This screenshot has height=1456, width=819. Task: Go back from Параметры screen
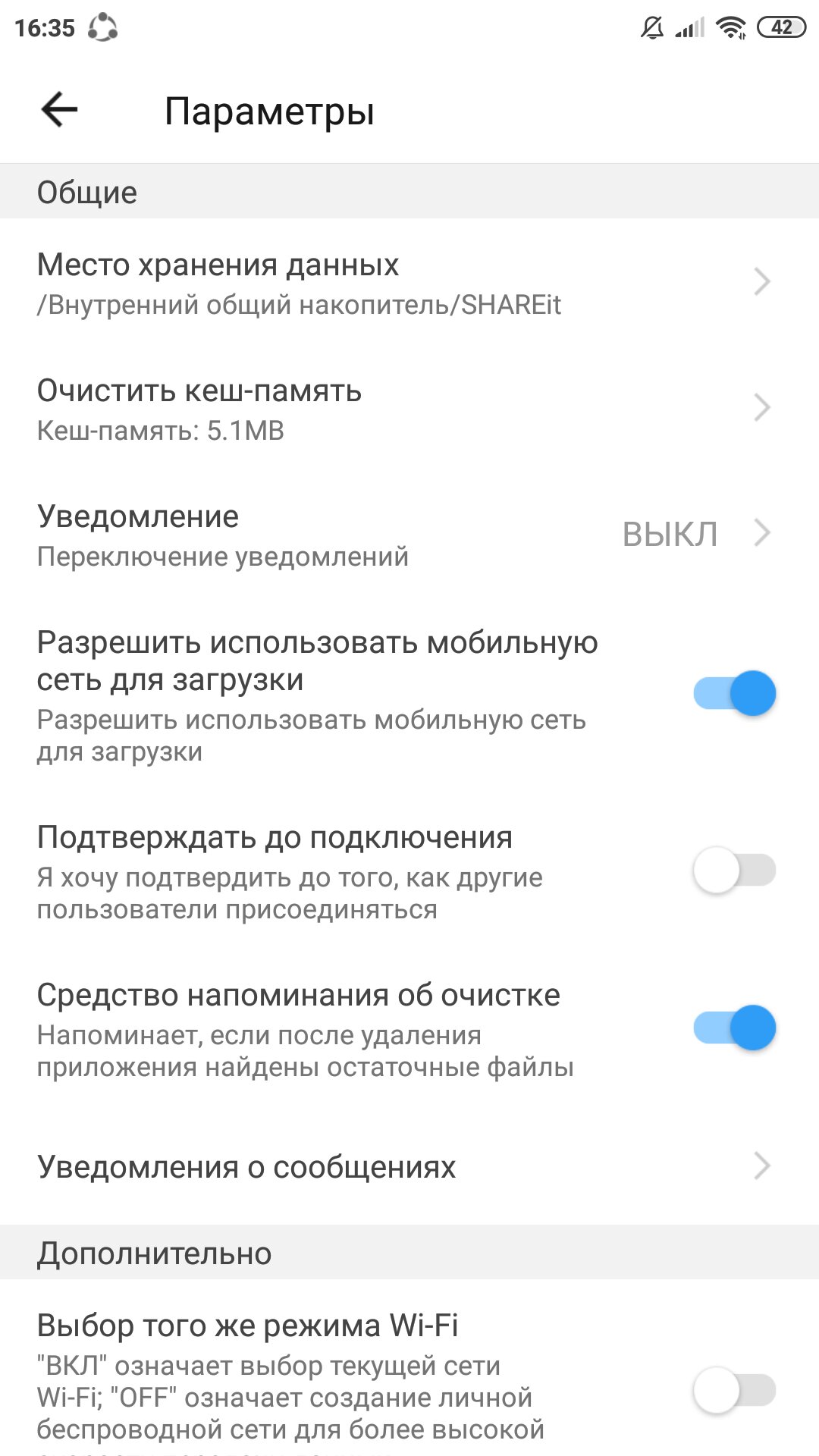pos(59,111)
